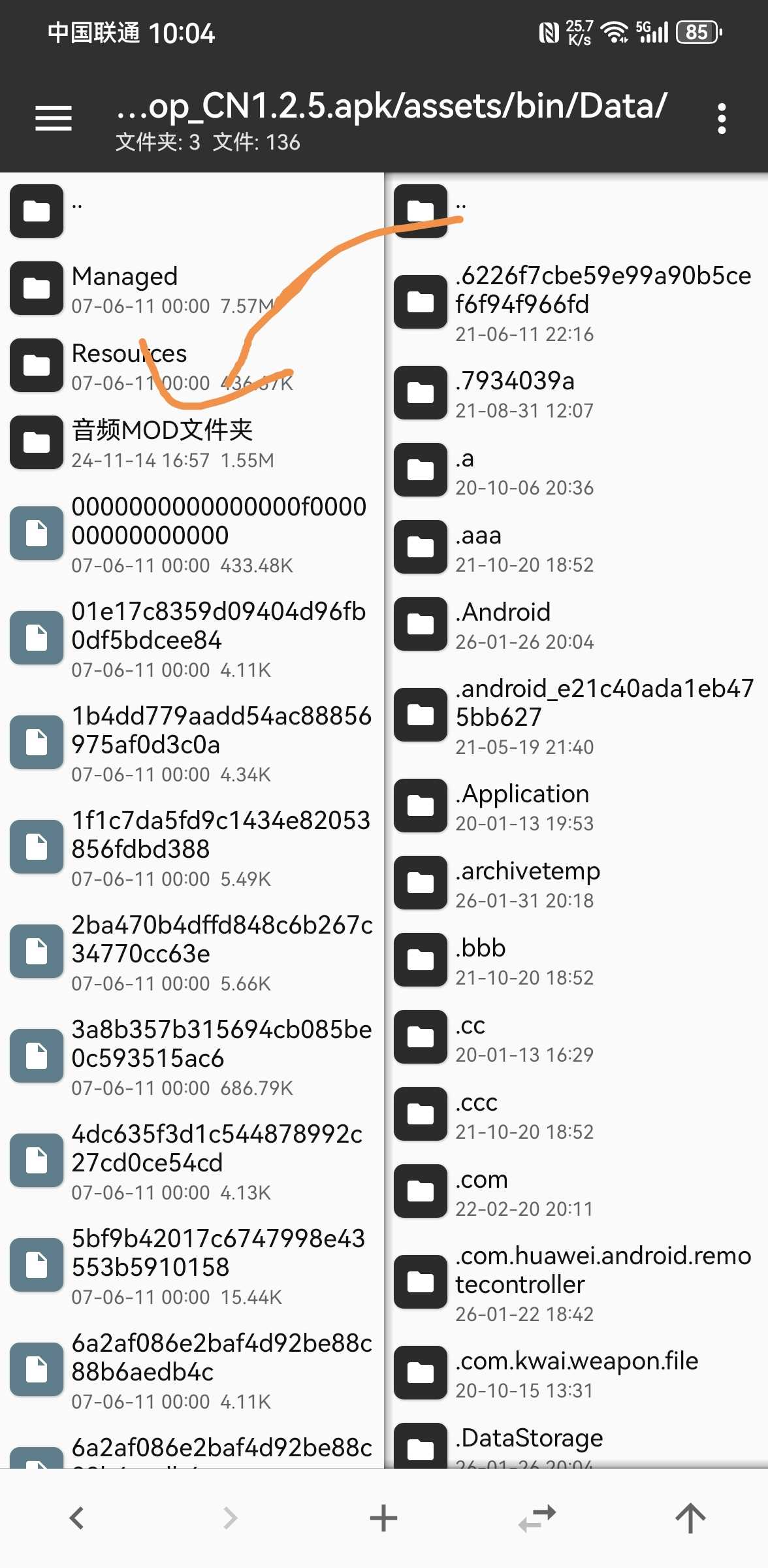Viewport: 768px width, 1568px height.
Task: Open file 01e17c8359d09404d96fb0df5bdcee84
Action: coord(218,639)
